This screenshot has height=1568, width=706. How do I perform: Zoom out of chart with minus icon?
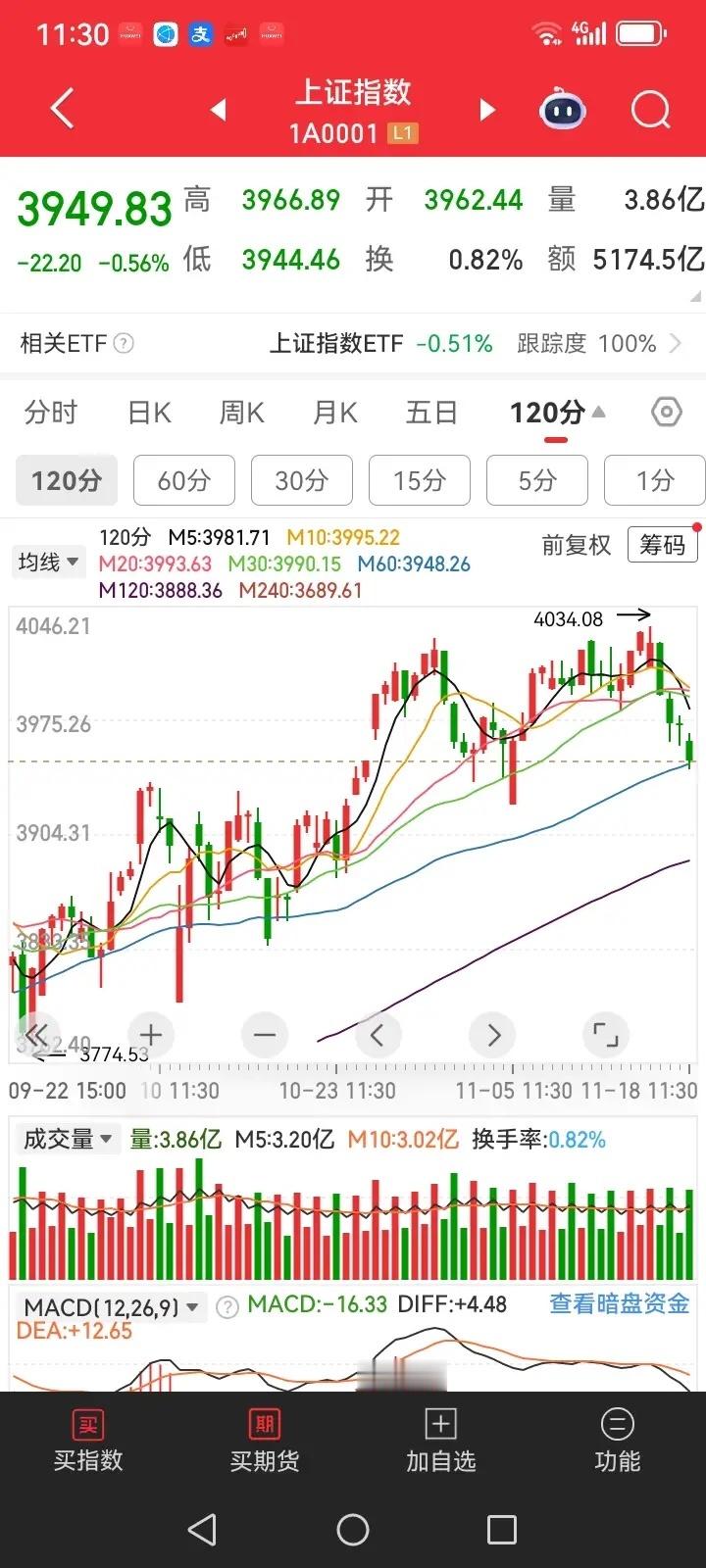[x=265, y=1034]
